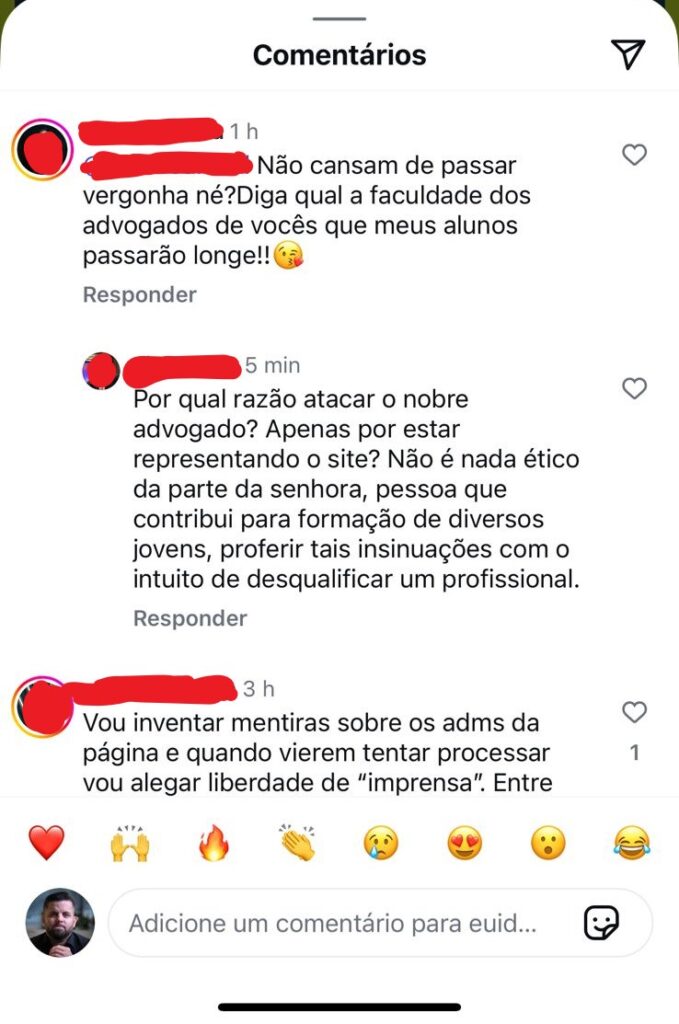Insert the crying face emoji
679x1024 pixels.
381,844
